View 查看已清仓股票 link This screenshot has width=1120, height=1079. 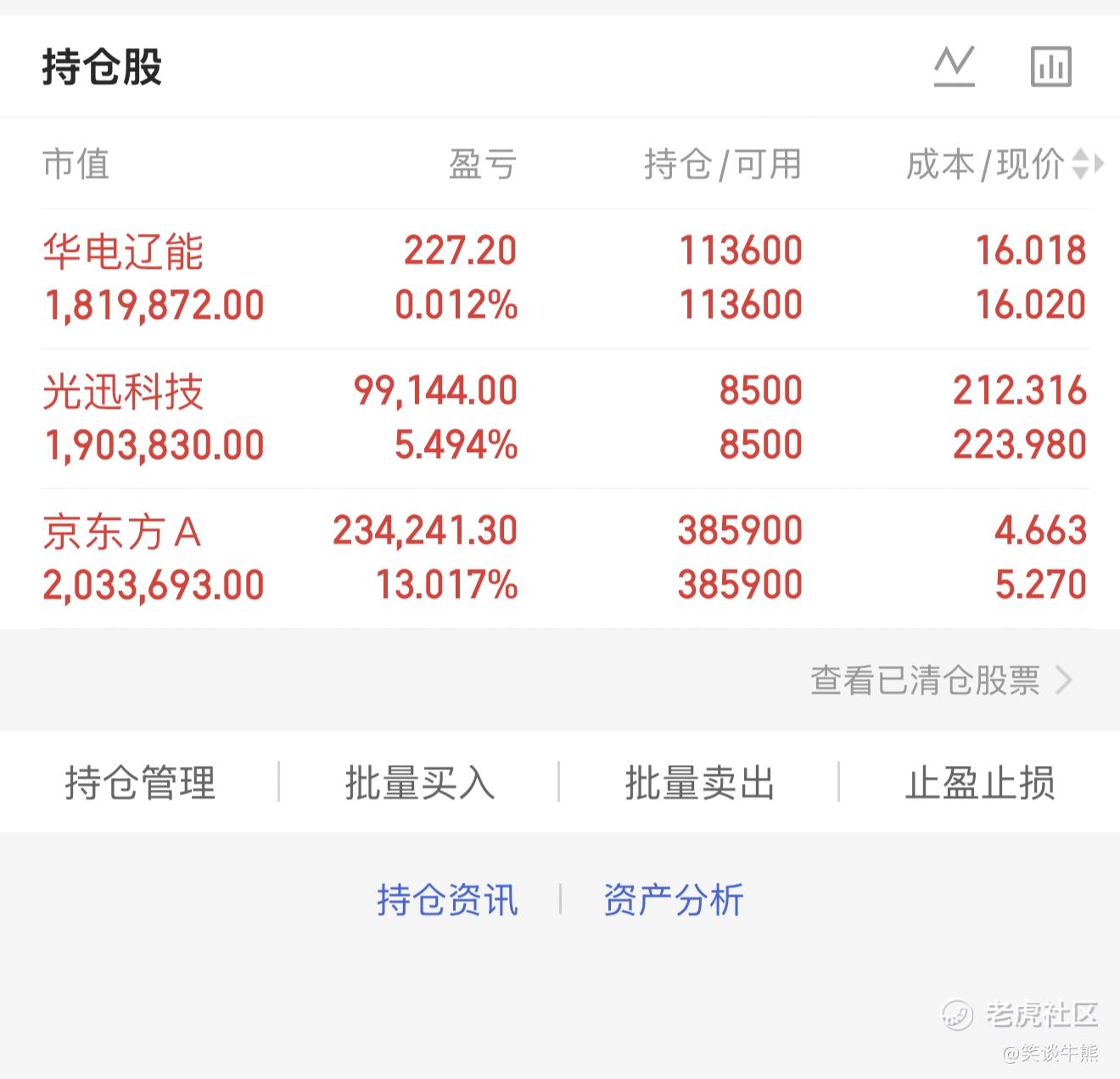coord(941,680)
